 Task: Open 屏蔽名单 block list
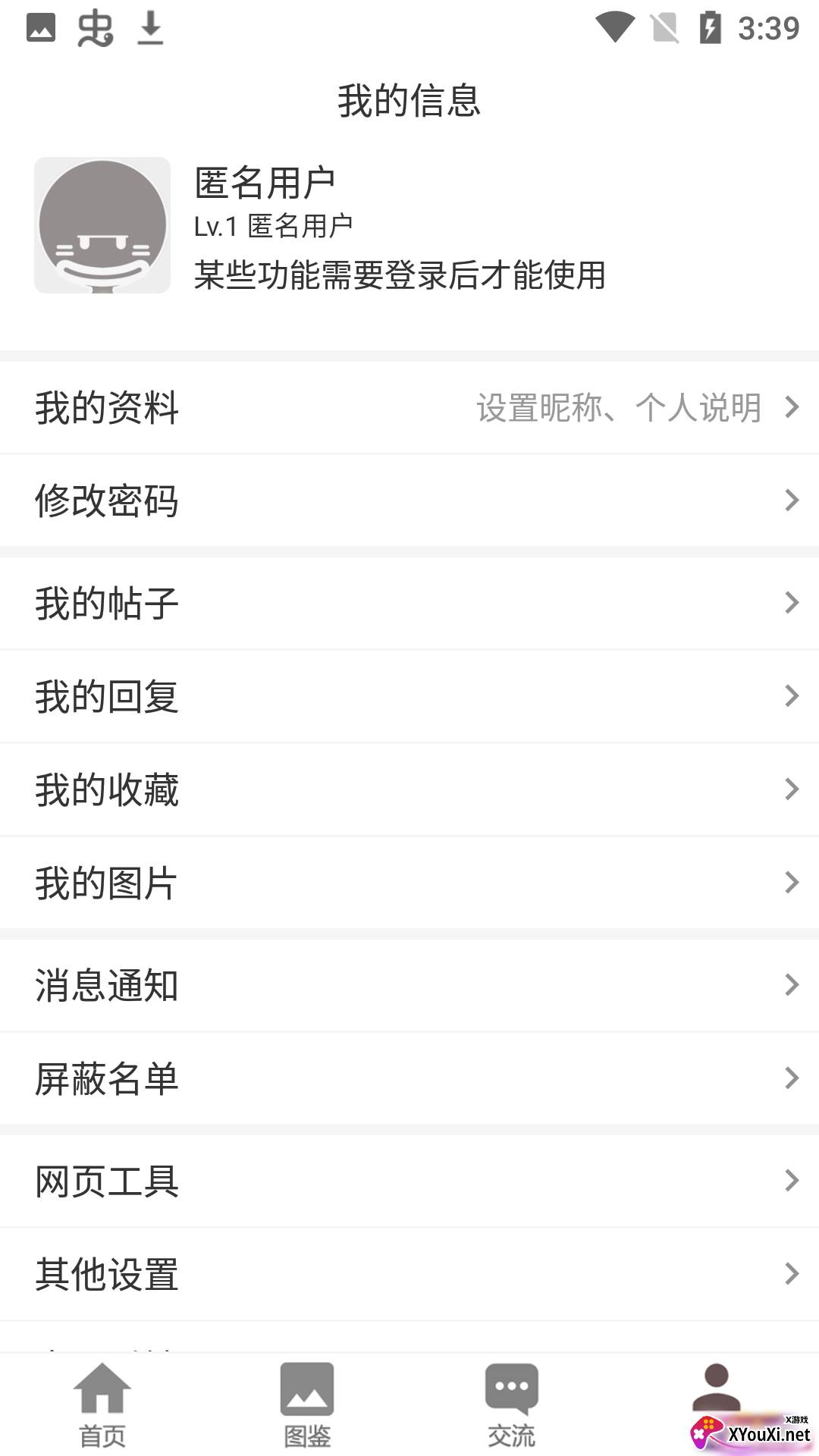coord(409,1078)
